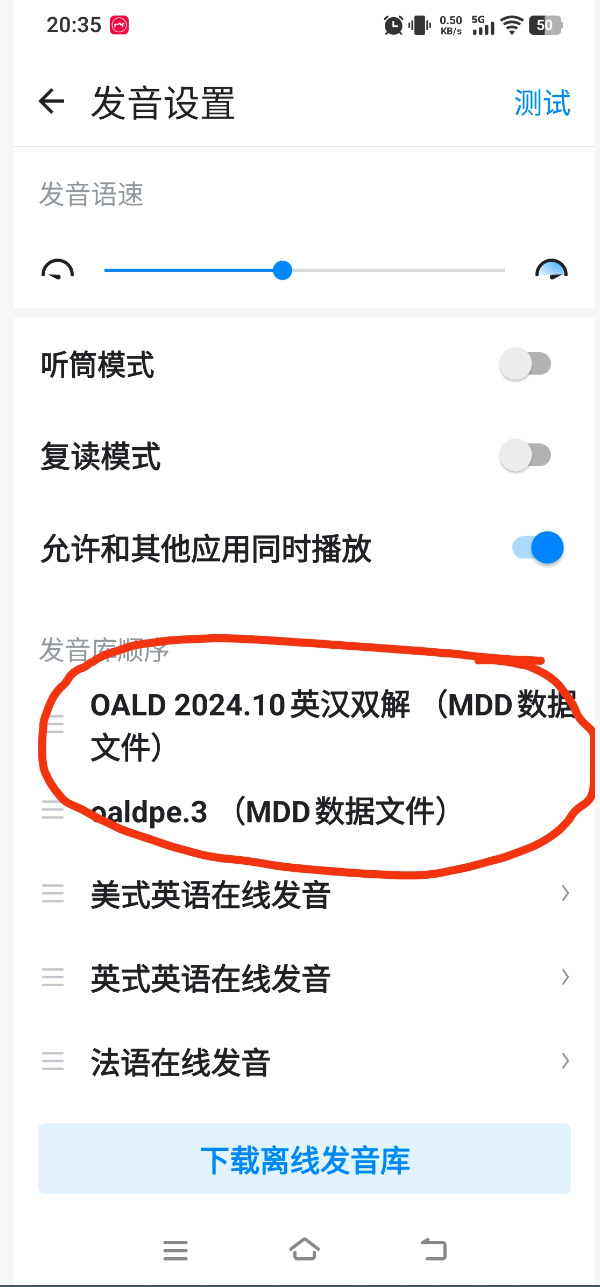Open 美式英语在线发音 settings
The width and height of the screenshot is (600, 1287).
300,895
